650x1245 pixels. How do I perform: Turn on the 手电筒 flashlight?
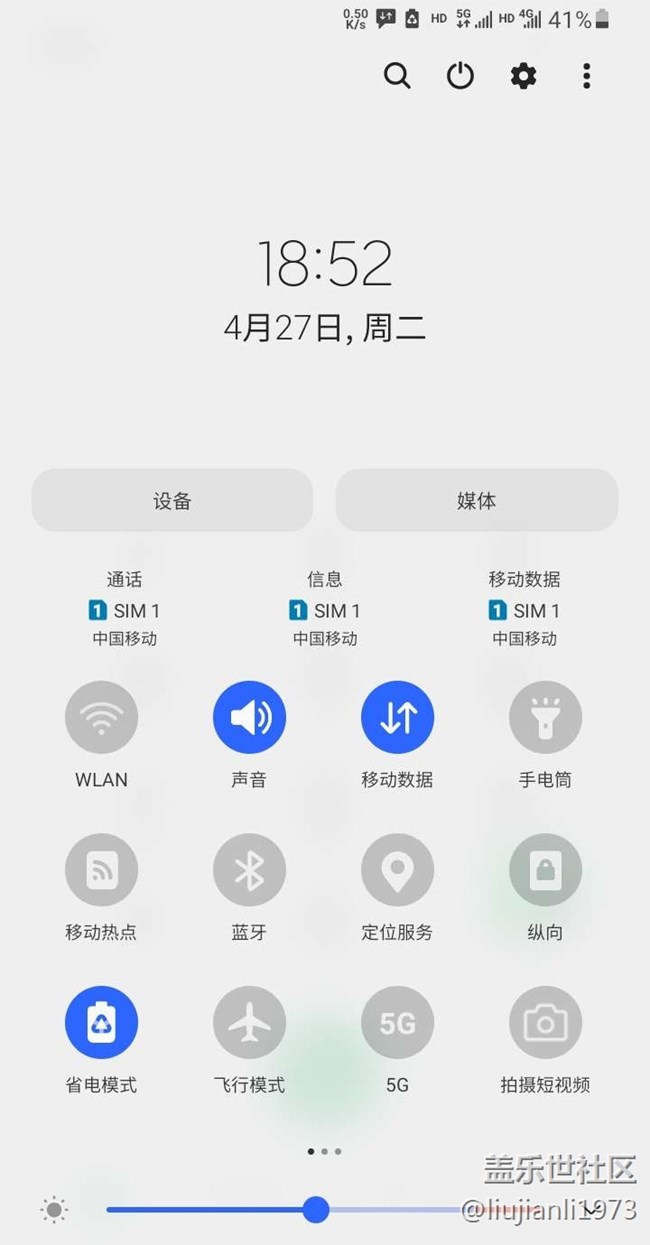[x=545, y=717]
